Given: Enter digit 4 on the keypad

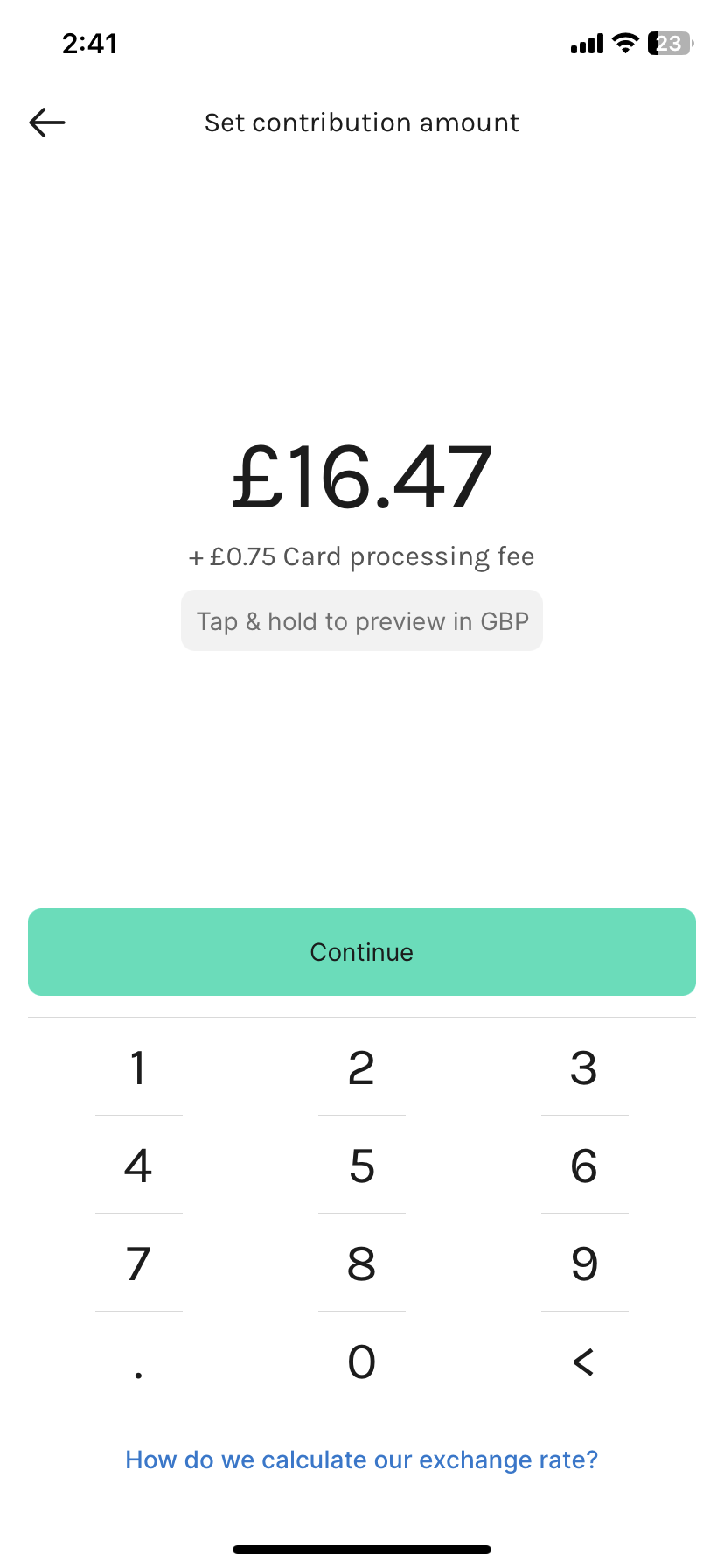Looking at the screenshot, I should click(138, 1166).
